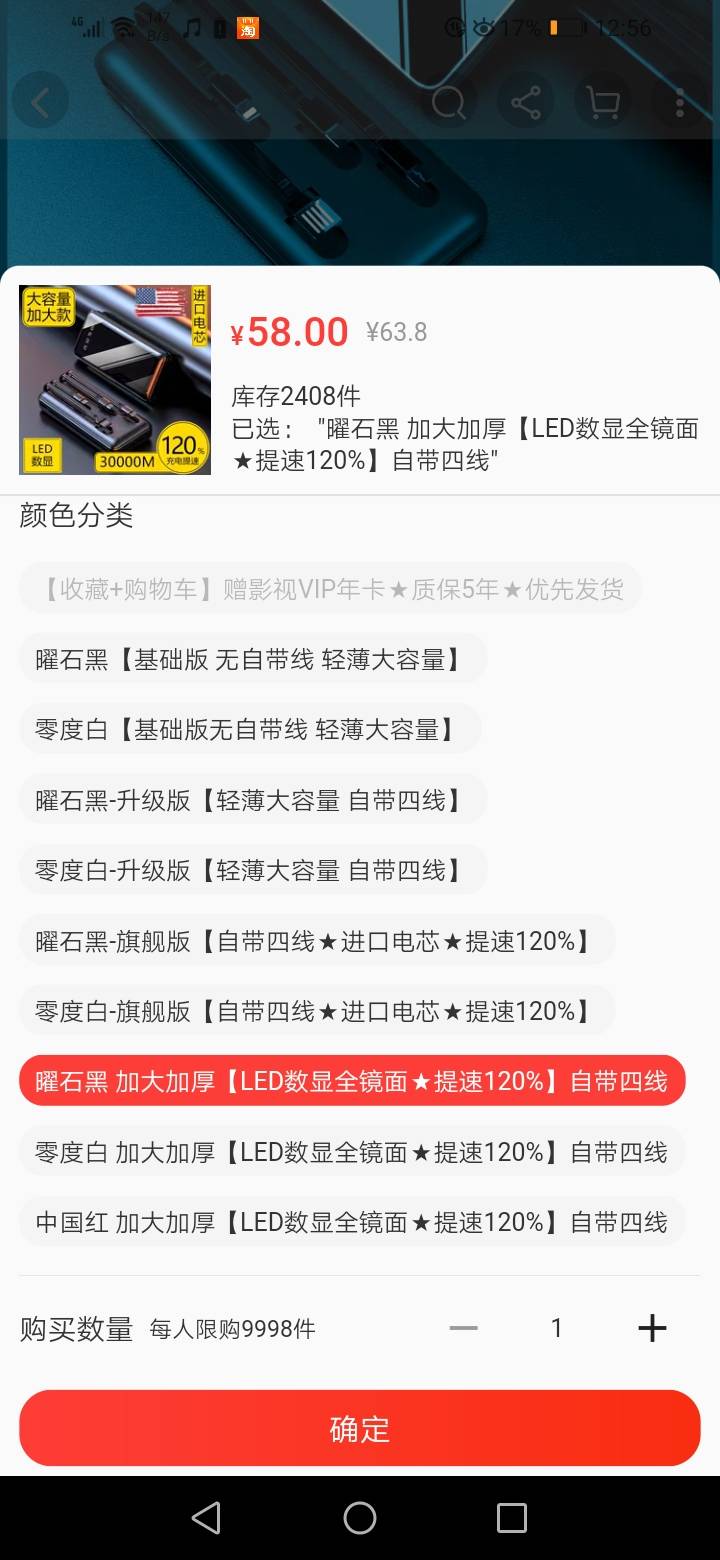Screen dimensions: 720x1560
Task: Pick 零度白-旗舰版 with imported battery
Action: tap(317, 1011)
